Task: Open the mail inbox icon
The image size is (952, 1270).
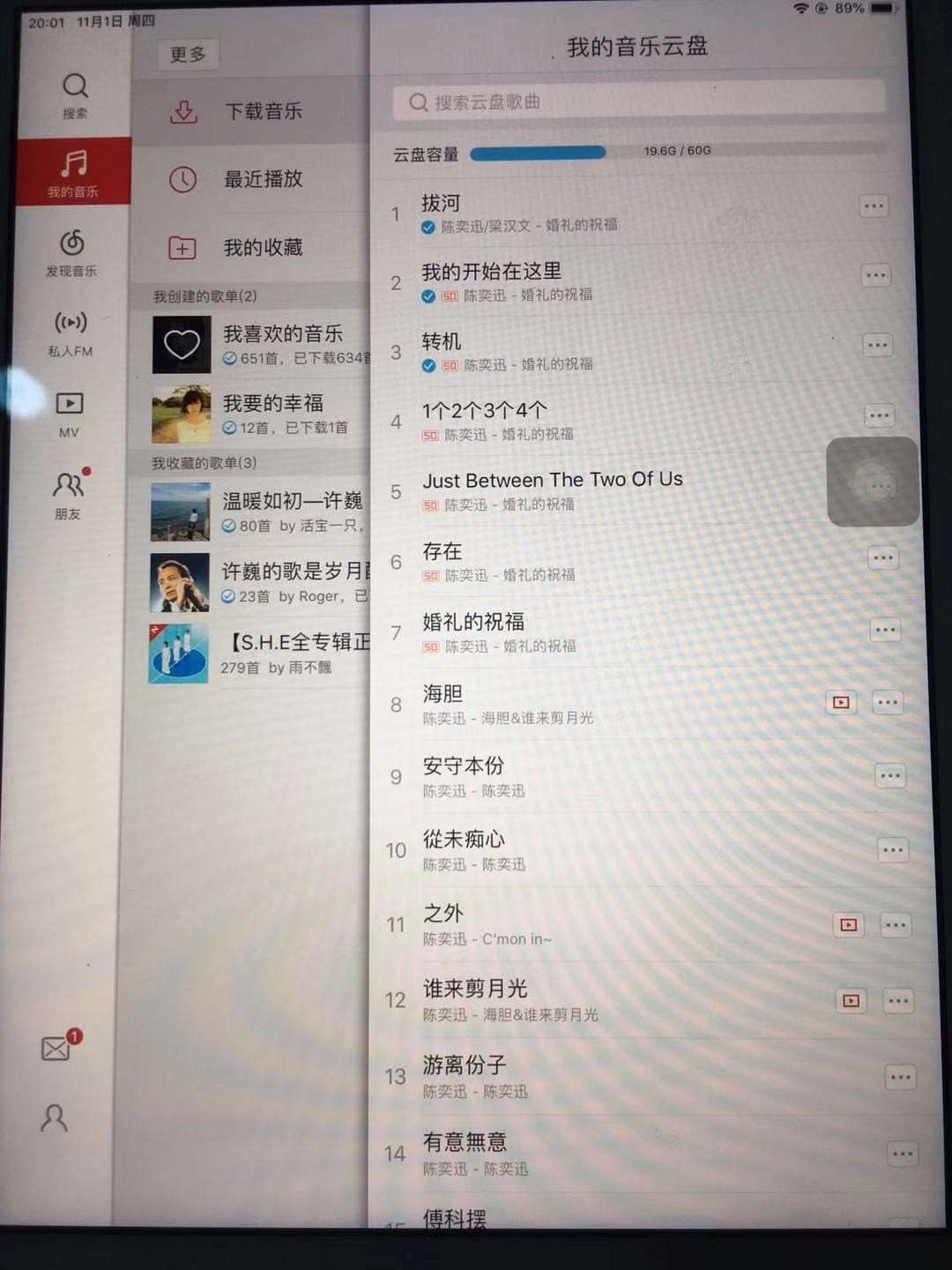Action: coord(57,1047)
